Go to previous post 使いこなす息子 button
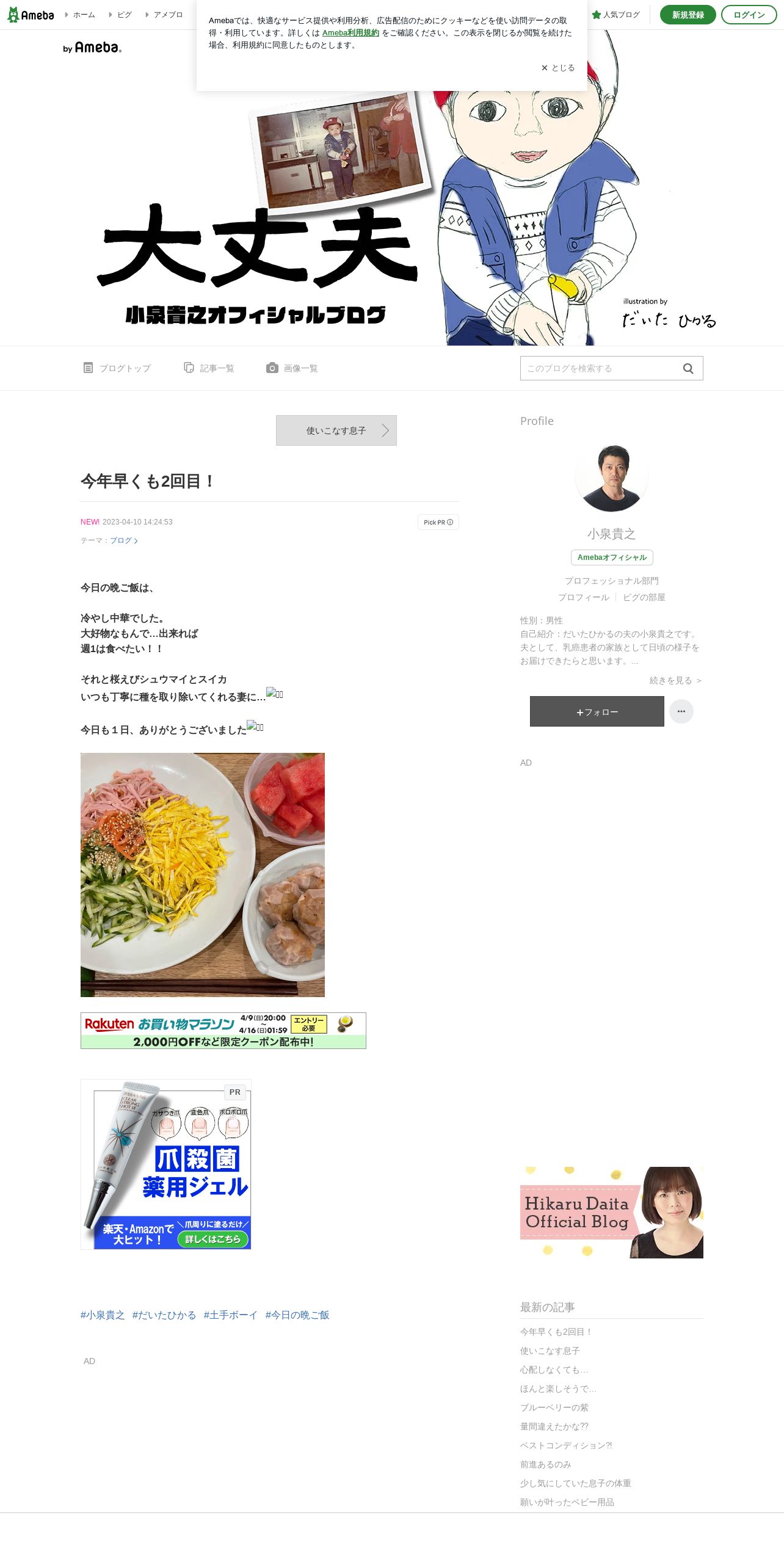 point(336,430)
